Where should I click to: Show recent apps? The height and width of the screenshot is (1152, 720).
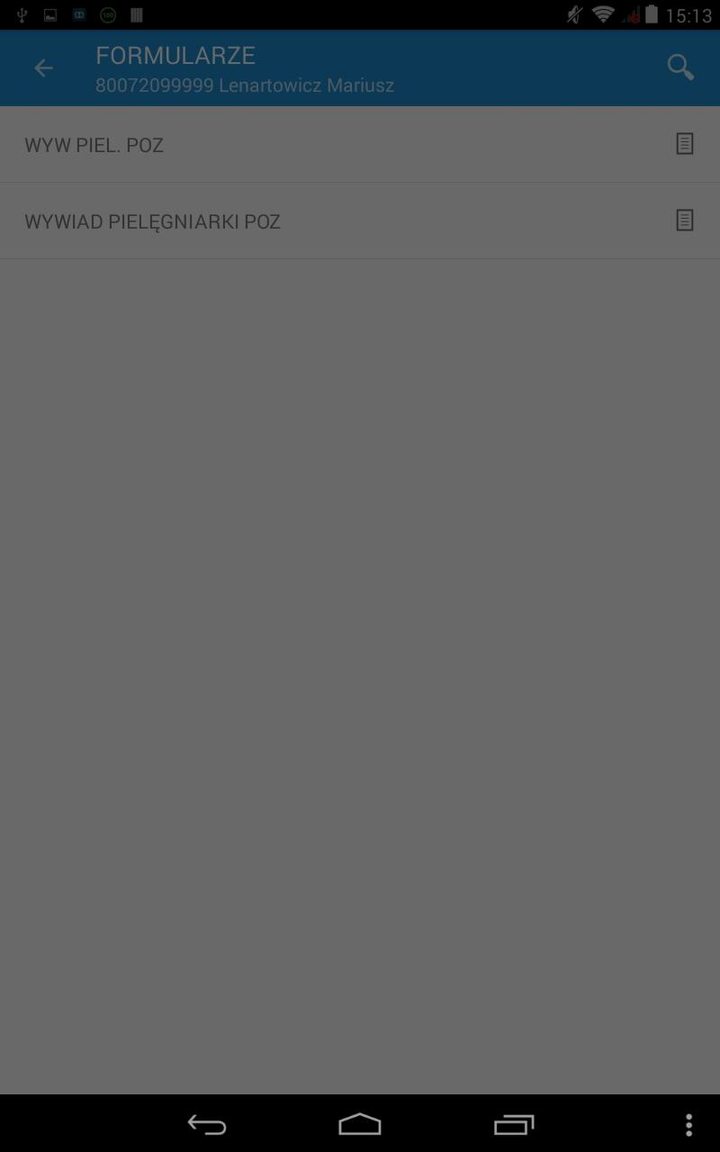[x=514, y=1125]
